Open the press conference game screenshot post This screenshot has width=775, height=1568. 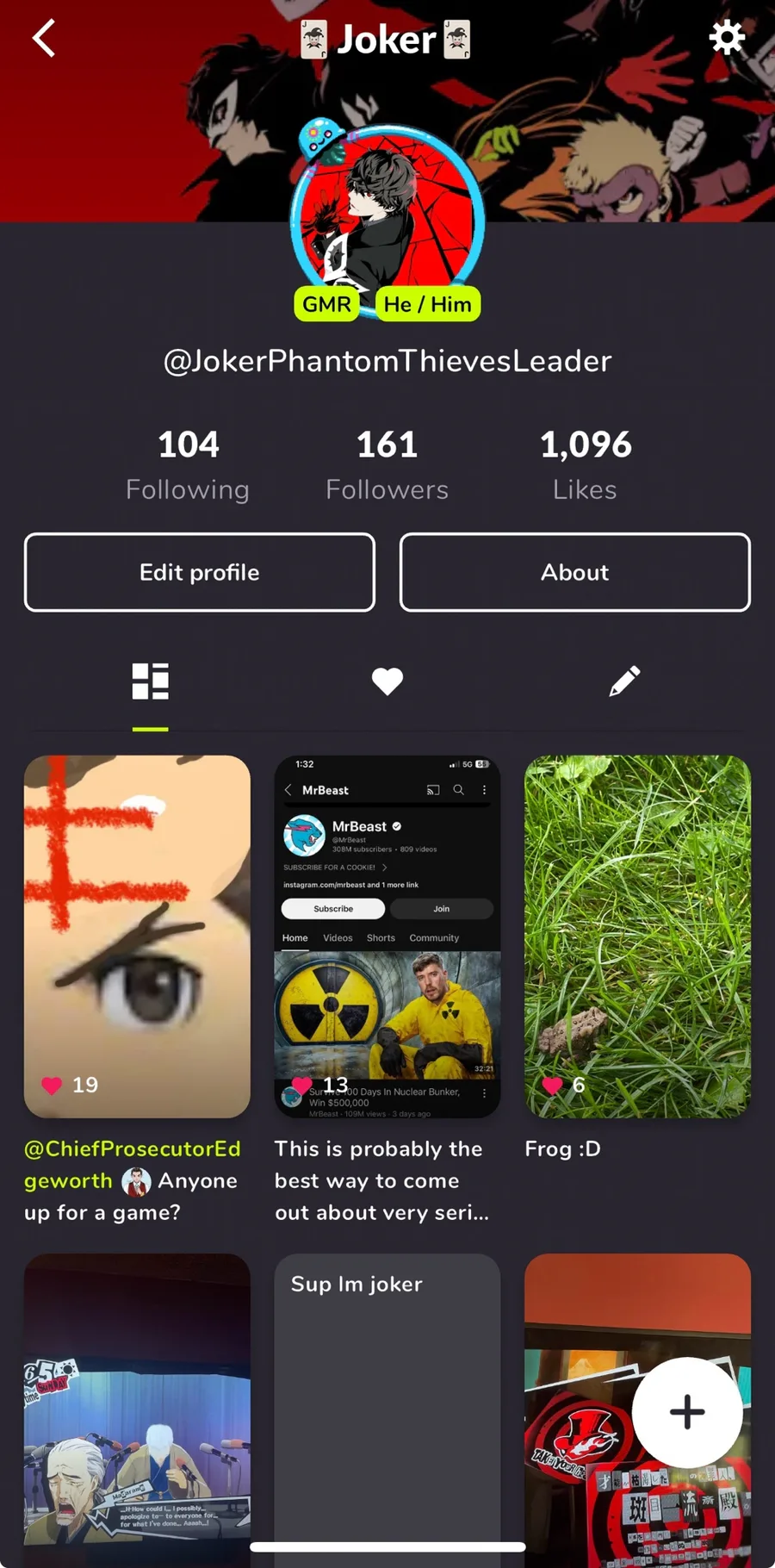(x=137, y=1410)
